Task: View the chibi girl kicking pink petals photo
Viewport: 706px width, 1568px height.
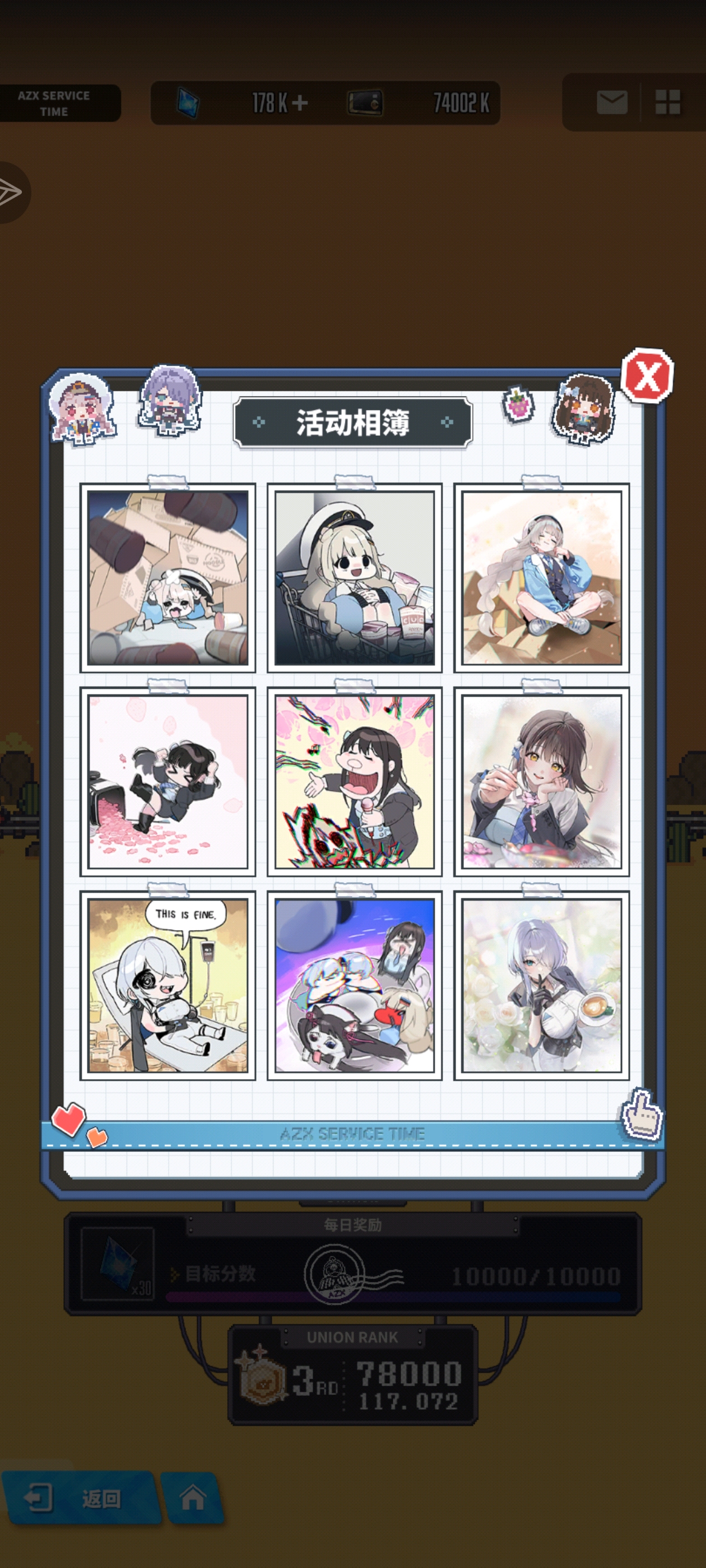Action: [x=168, y=782]
